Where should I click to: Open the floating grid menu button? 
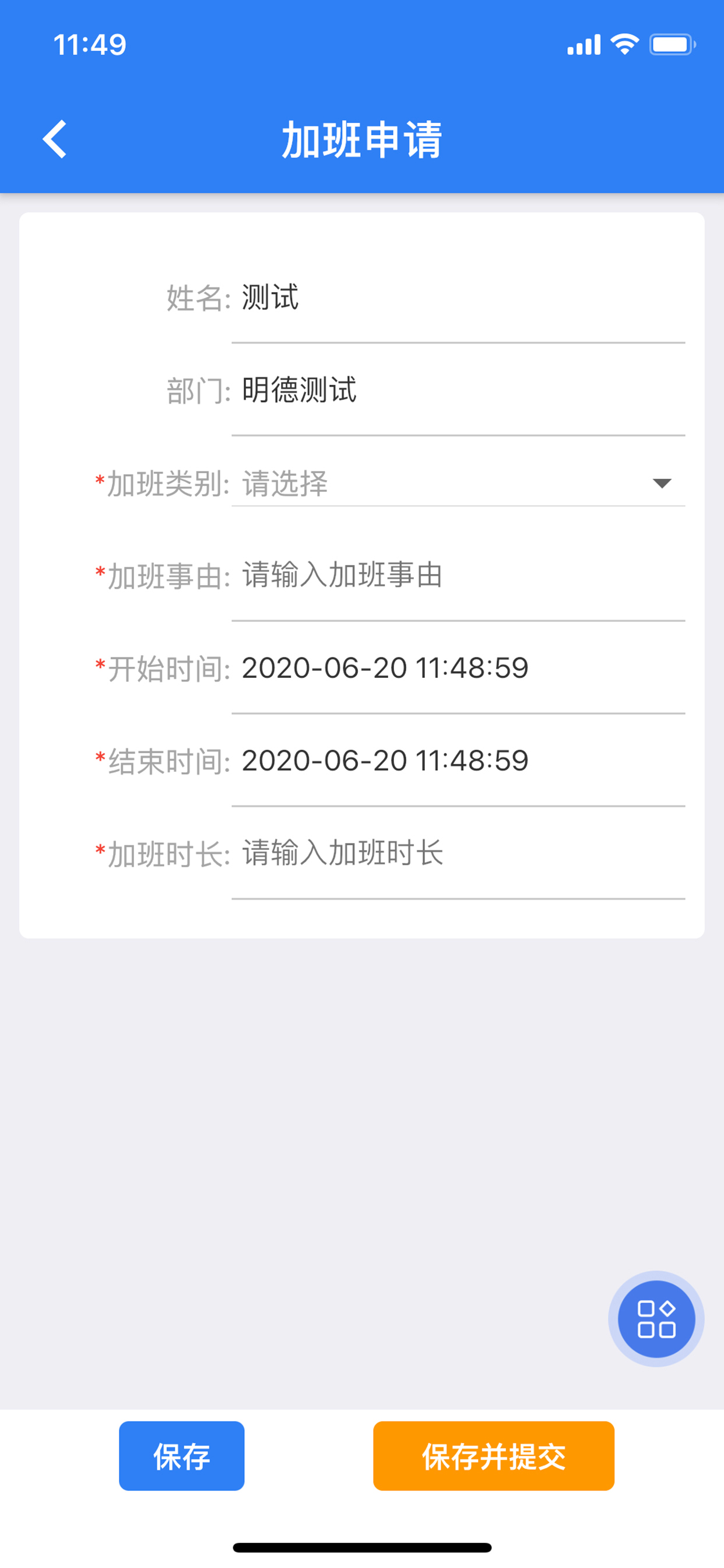656,1319
